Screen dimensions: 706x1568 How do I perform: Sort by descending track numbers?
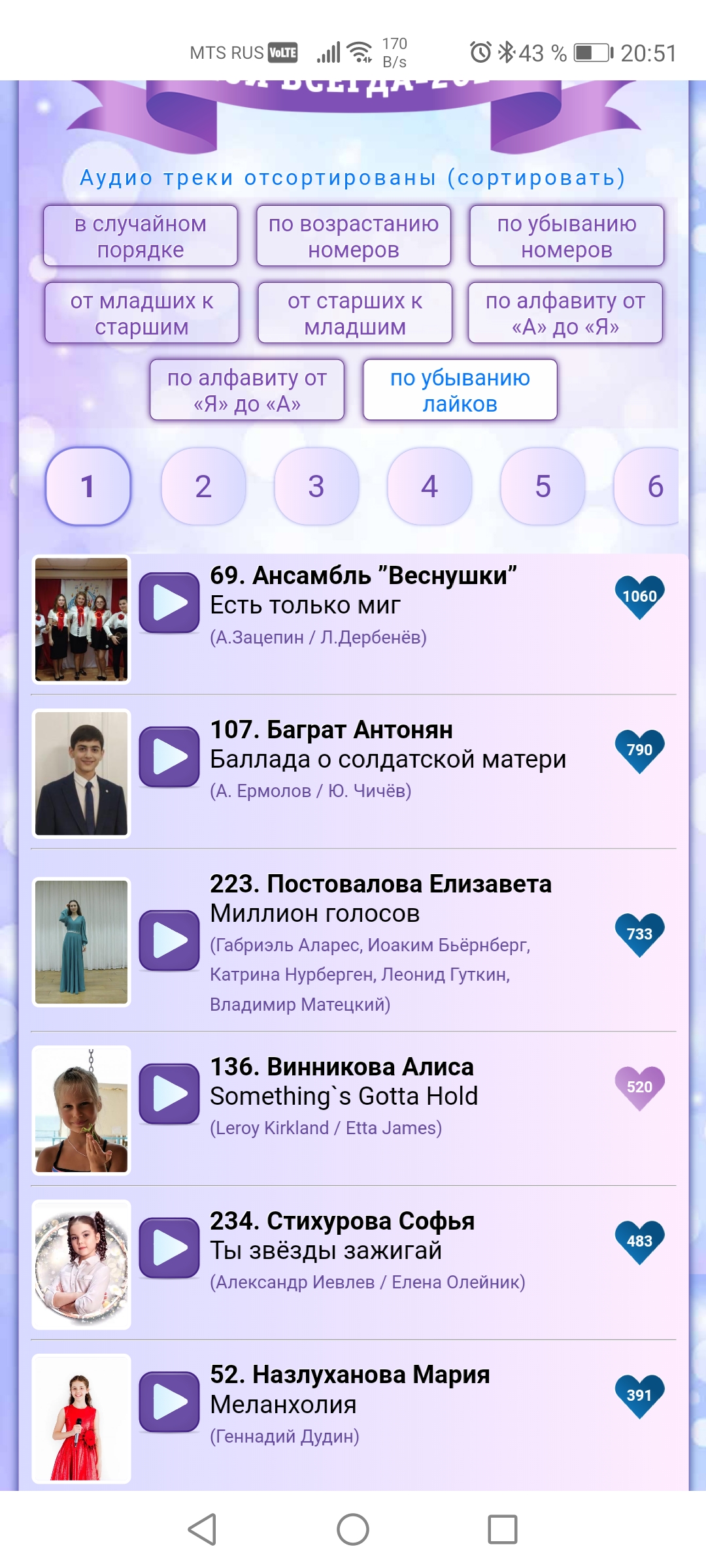click(x=567, y=237)
